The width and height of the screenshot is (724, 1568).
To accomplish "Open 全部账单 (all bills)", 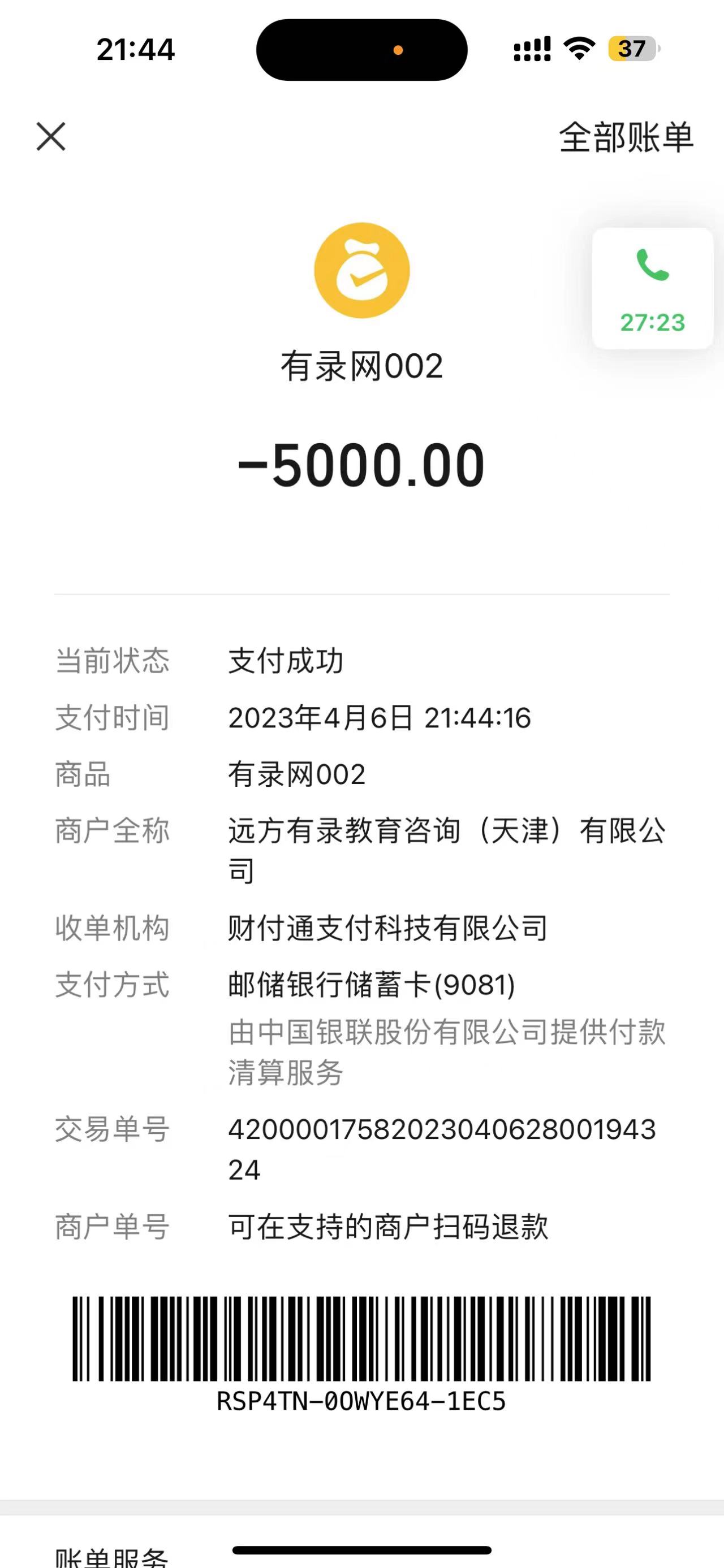I will tap(626, 137).
